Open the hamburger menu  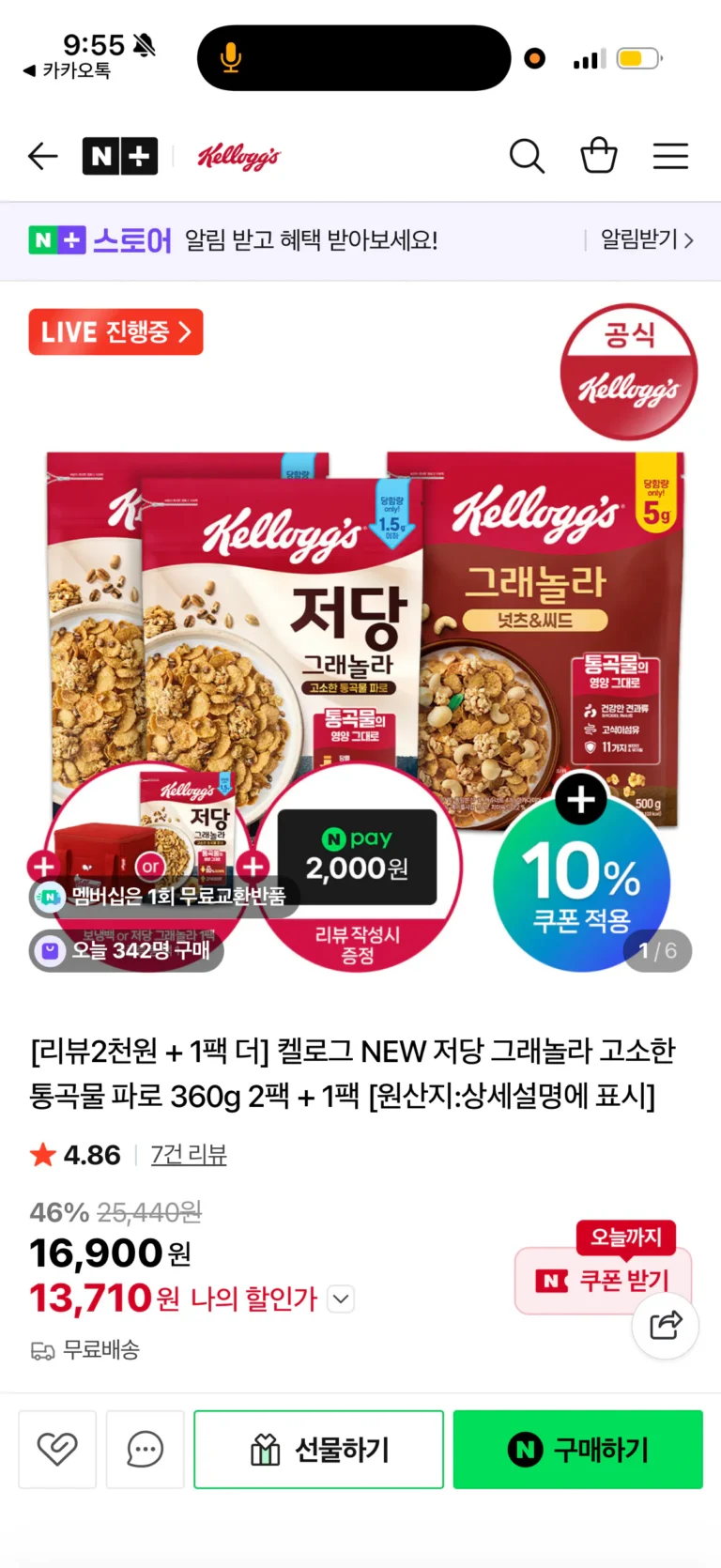pos(670,156)
